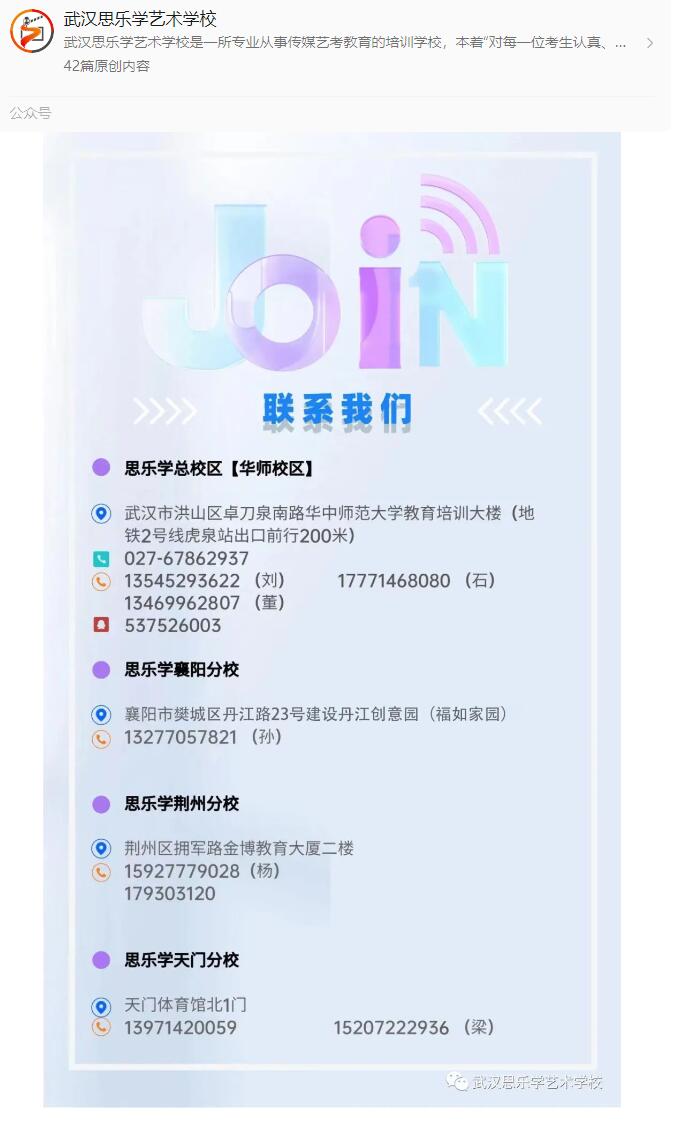View the contact poster image
Image resolution: width=680 pixels, height=1123 pixels.
pyautogui.click(x=331, y=620)
